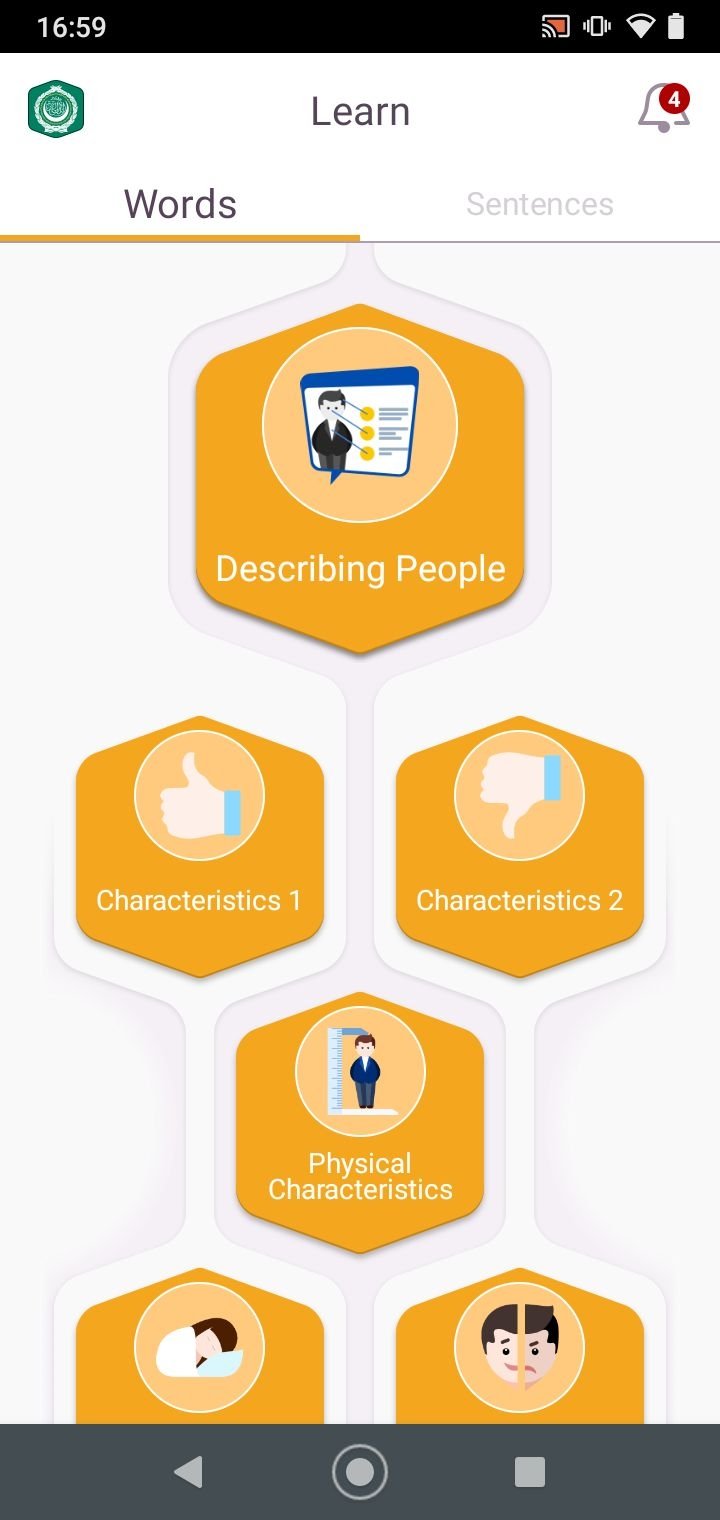Open the lesson with the two-mood face icon

[519, 1350]
